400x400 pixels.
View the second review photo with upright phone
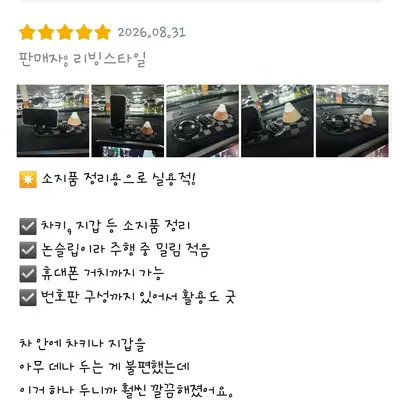point(128,121)
